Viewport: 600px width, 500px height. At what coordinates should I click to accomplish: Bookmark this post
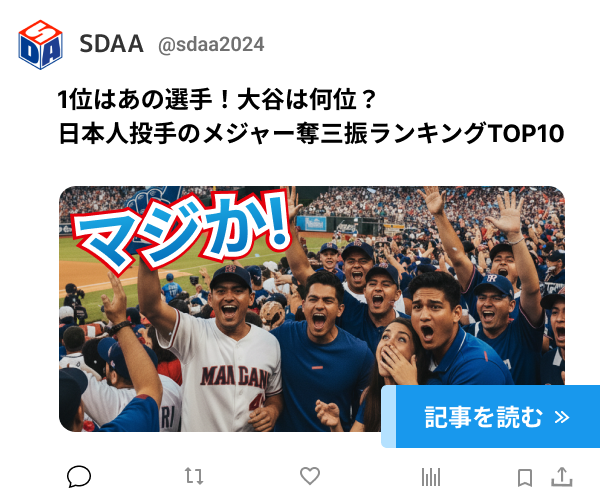[x=524, y=477]
